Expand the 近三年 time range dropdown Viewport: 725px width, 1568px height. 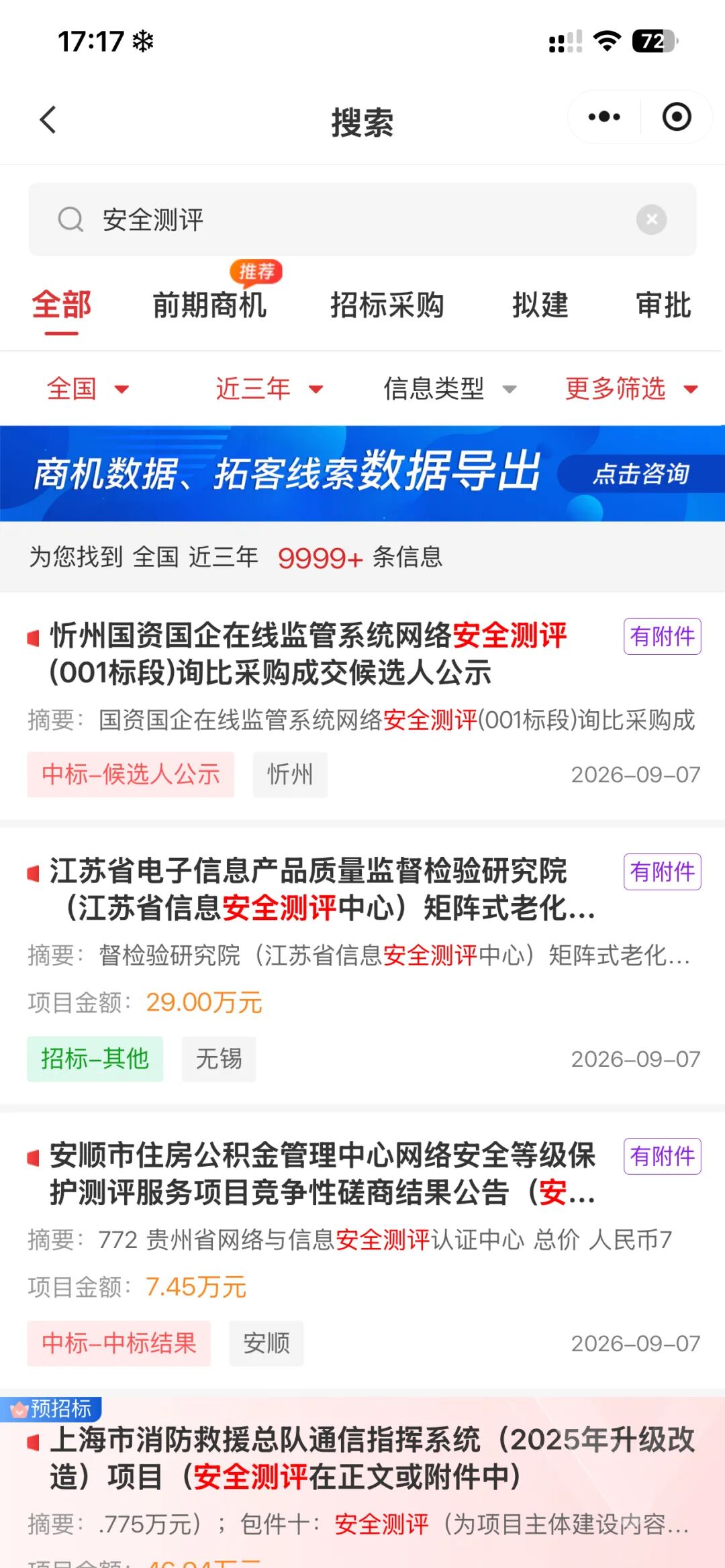point(269,388)
